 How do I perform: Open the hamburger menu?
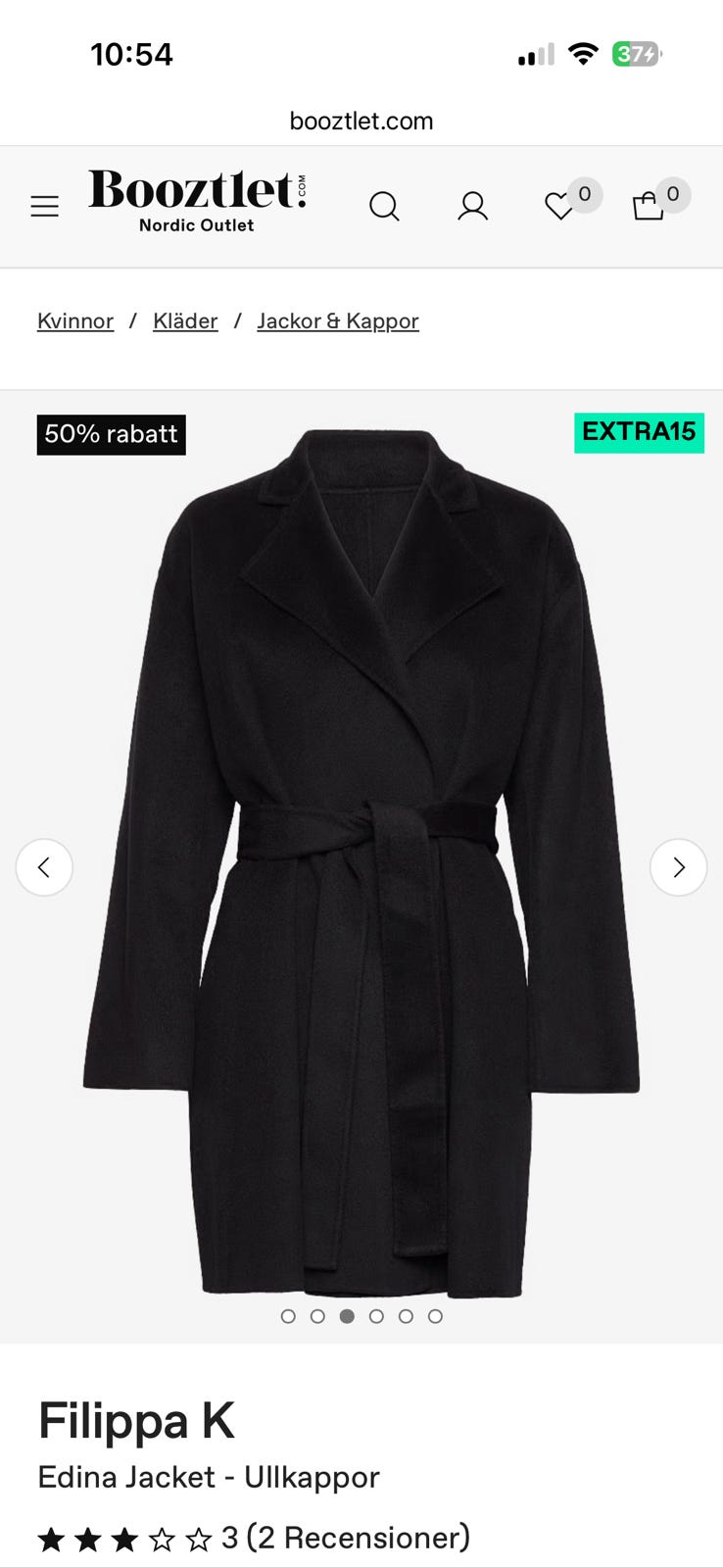click(45, 206)
